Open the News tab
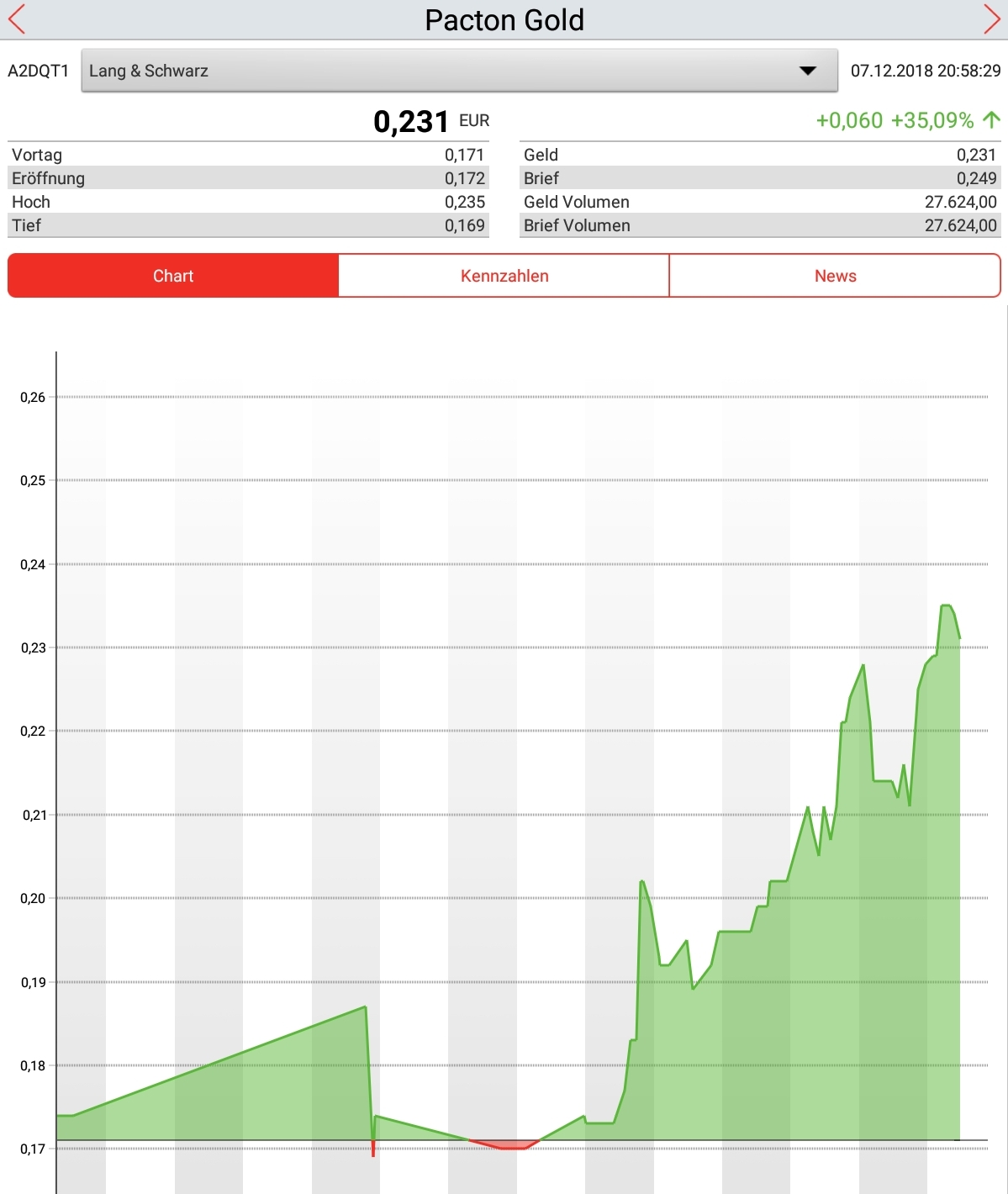The width and height of the screenshot is (1008, 1194). point(835,276)
